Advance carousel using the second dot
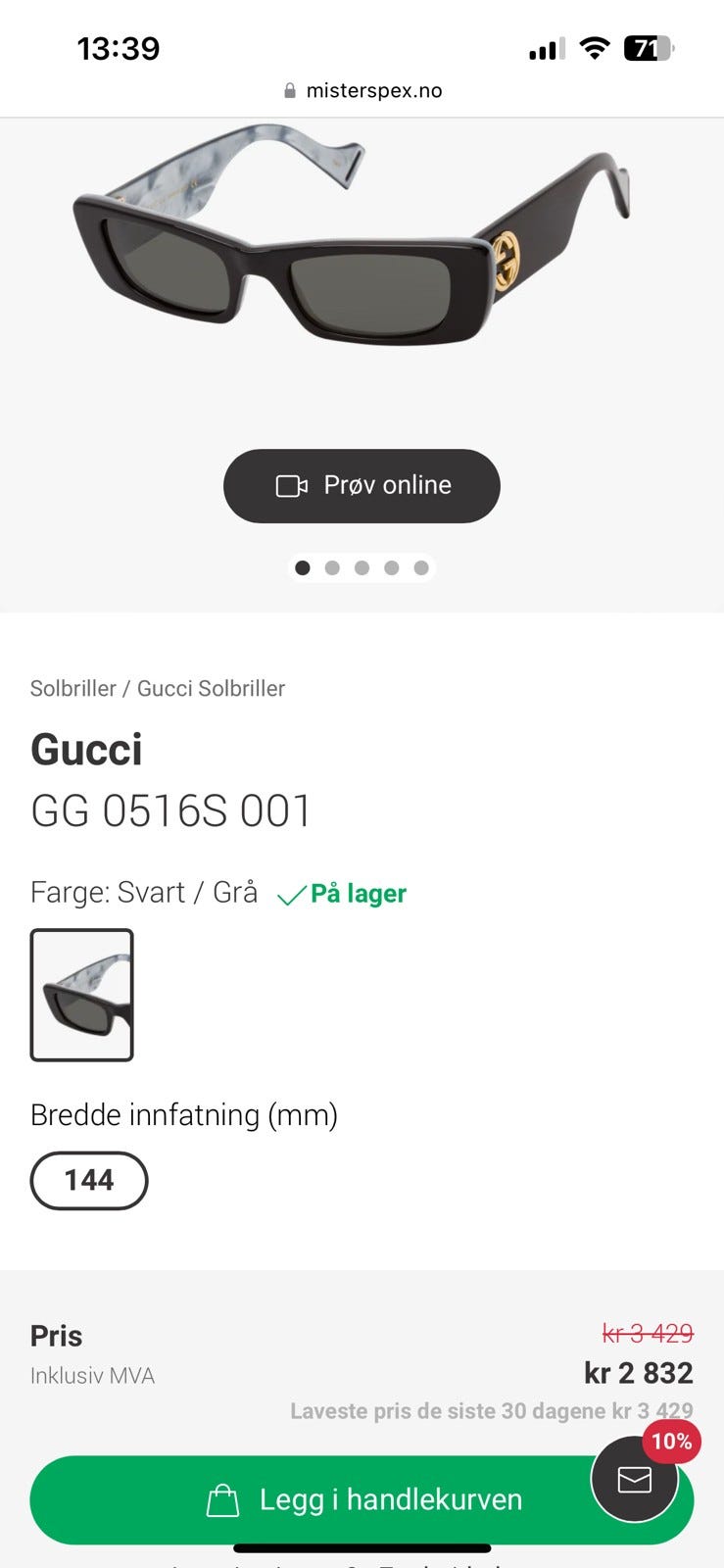The height and width of the screenshot is (1568, 724). tap(332, 567)
